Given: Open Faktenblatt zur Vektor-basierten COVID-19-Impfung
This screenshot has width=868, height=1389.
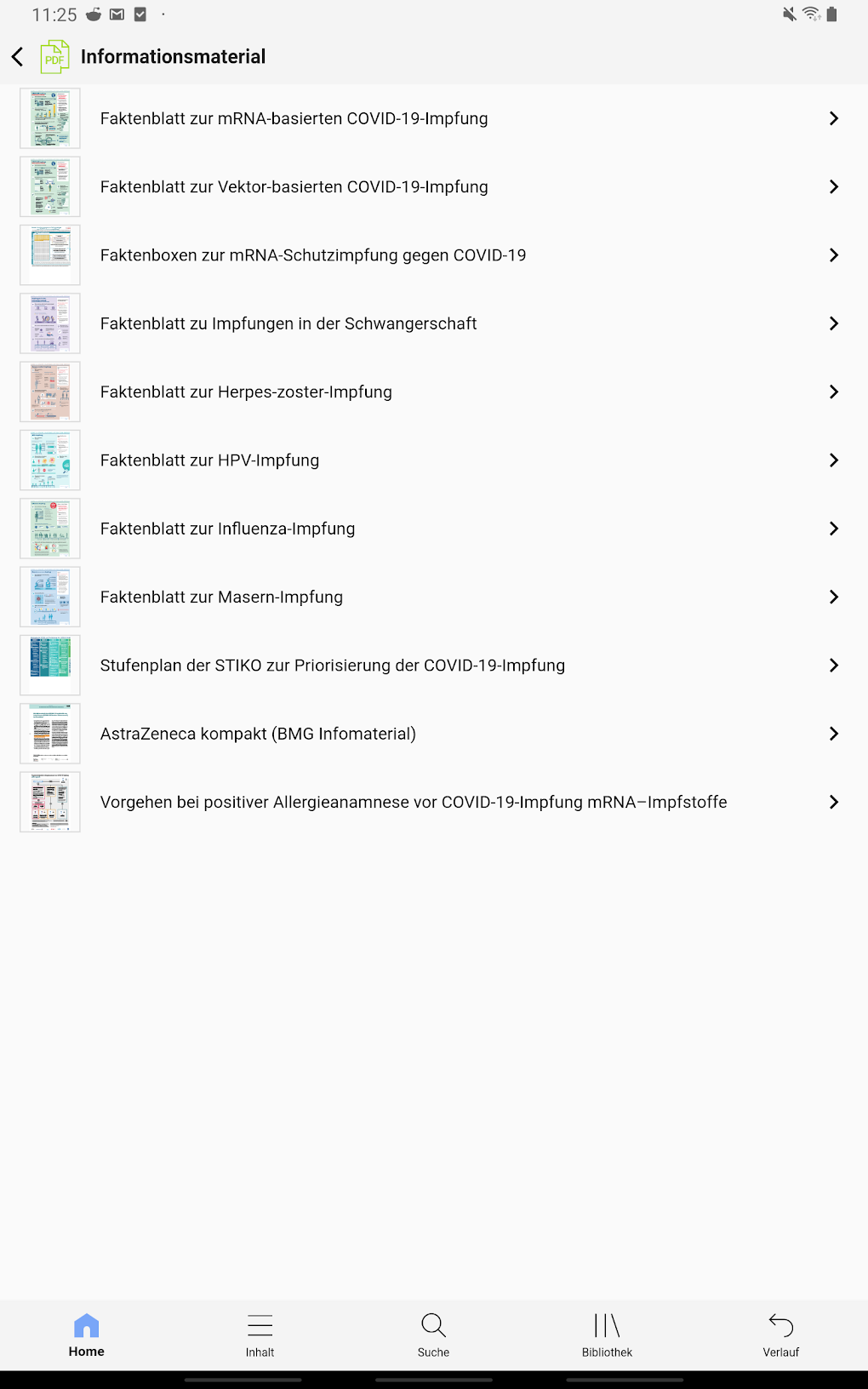Looking at the screenshot, I should pyautogui.click(x=294, y=186).
